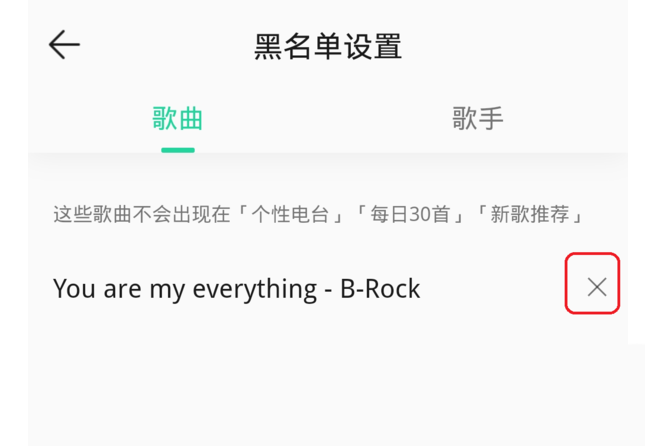This screenshot has width=645, height=446.
Task: Select the 歌曲 tab
Action: click(178, 119)
